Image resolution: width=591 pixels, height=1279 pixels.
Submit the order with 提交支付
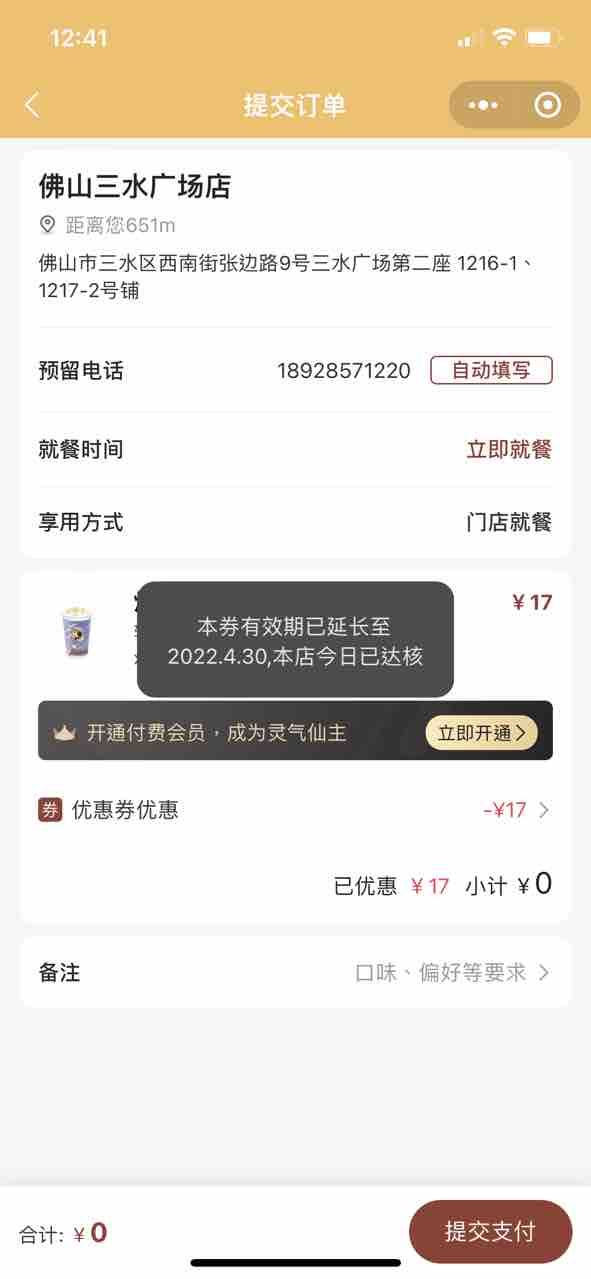coord(490,1232)
